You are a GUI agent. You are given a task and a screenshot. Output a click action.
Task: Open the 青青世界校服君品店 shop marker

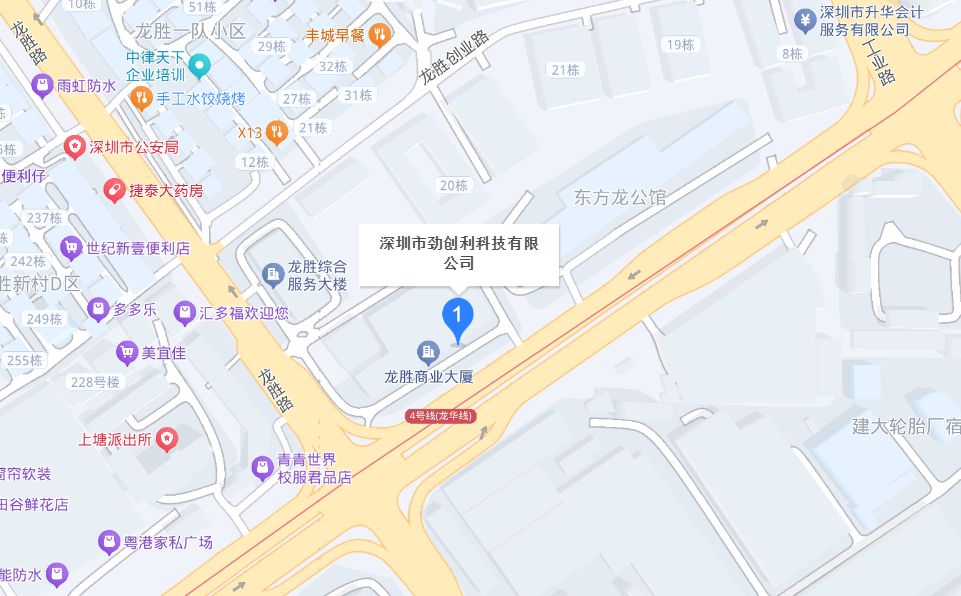(x=262, y=466)
